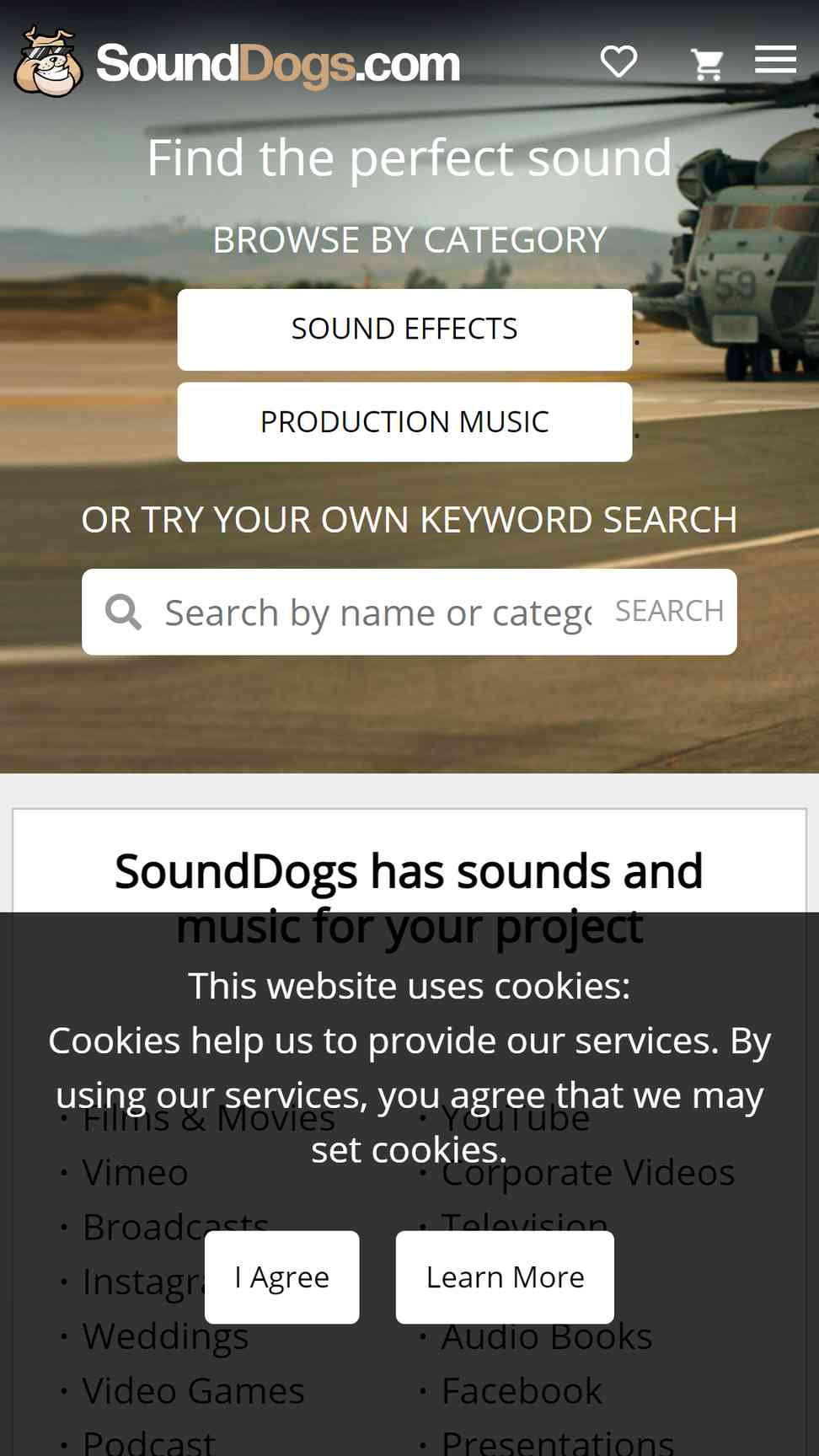Image resolution: width=819 pixels, height=1456 pixels.
Task: Focus the keyword search field
Action: [377, 613]
